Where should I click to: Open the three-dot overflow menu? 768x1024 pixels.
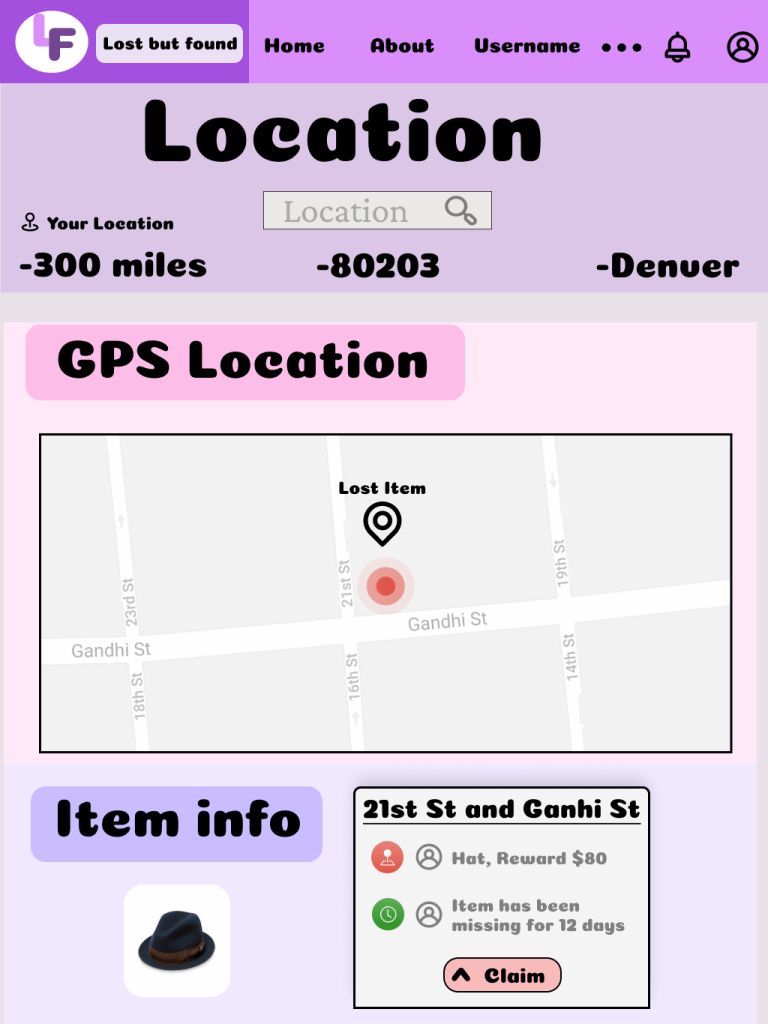pos(621,47)
